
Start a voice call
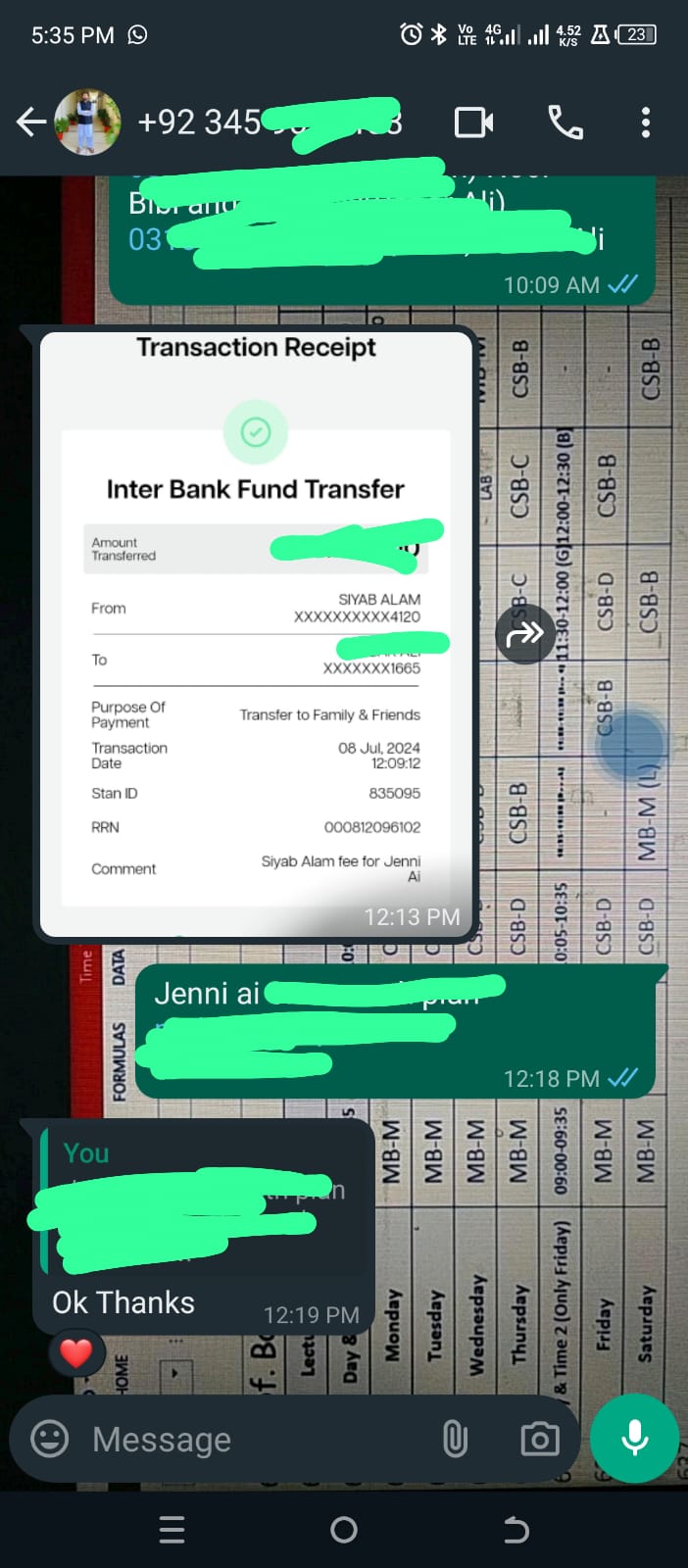tap(565, 122)
